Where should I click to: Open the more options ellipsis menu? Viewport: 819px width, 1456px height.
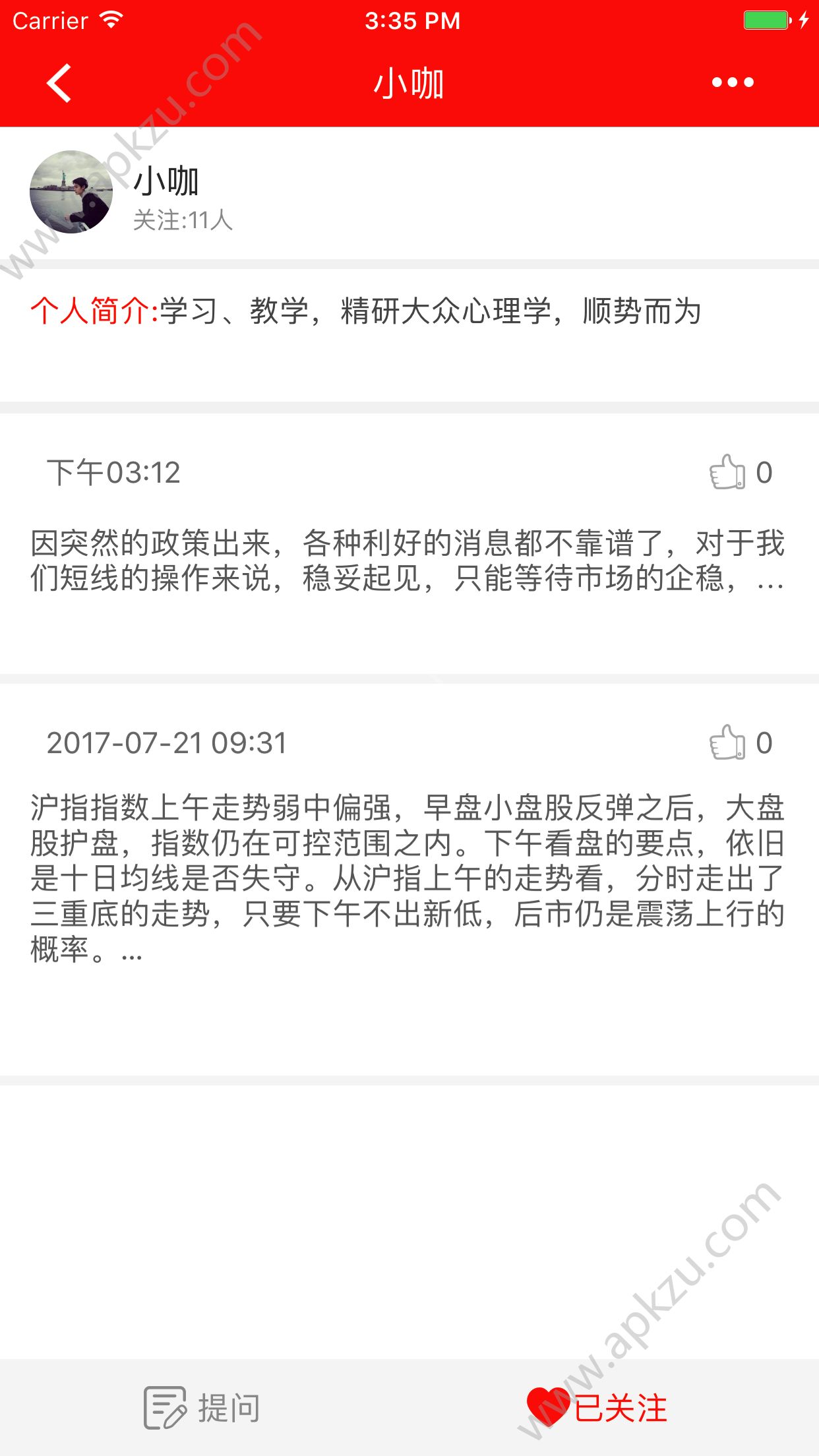click(734, 82)
